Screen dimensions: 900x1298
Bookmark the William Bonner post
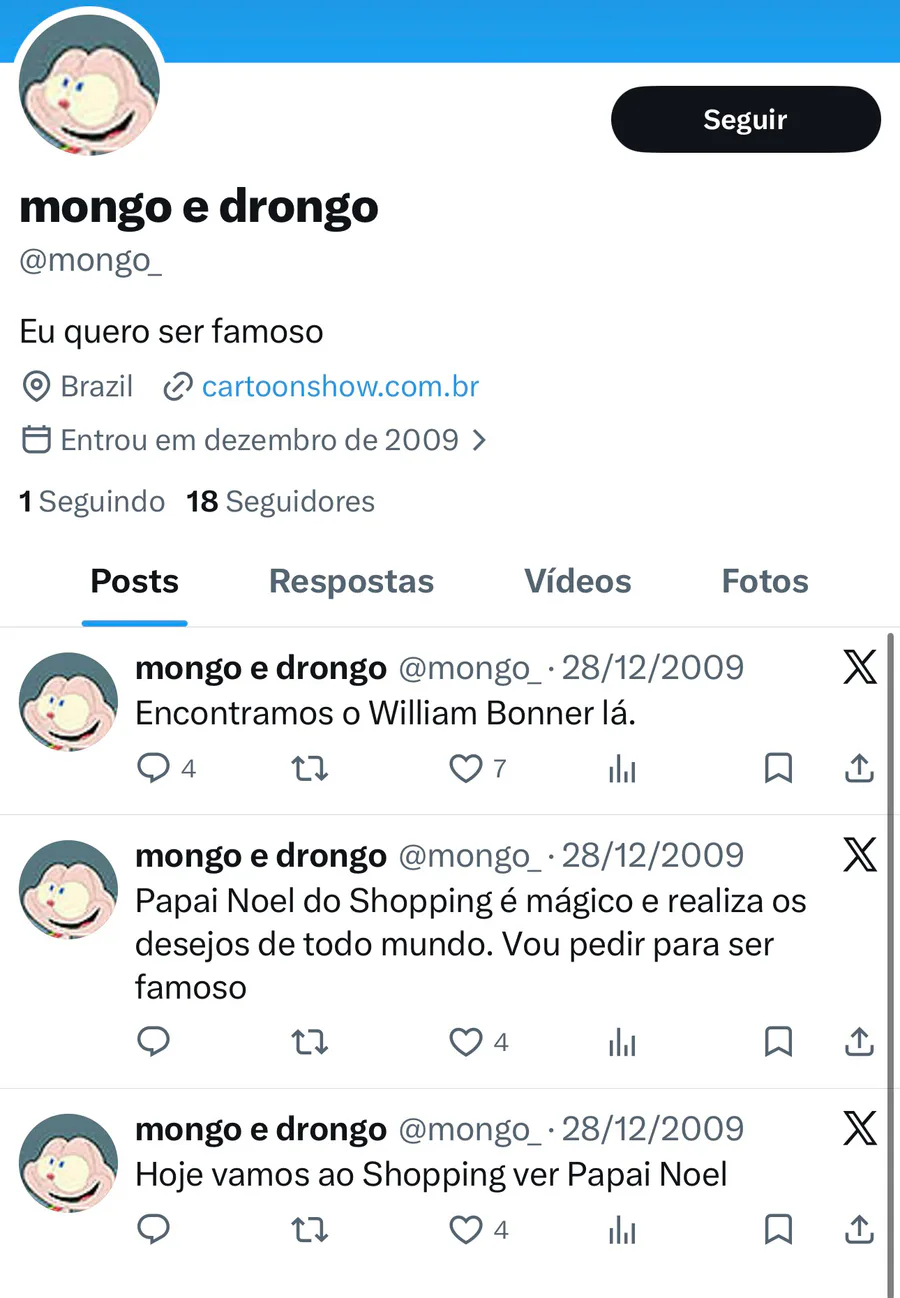(x=778, y=768)
